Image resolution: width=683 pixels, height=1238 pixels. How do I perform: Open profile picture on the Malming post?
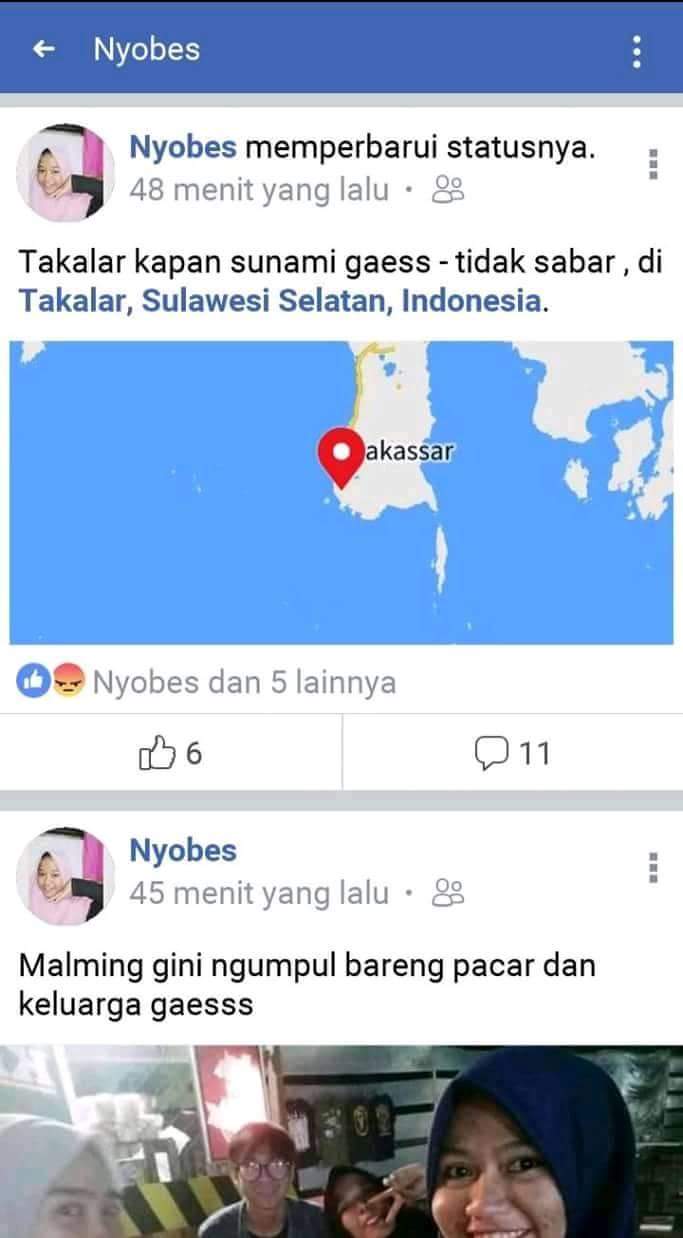click(x=66, y=874)
